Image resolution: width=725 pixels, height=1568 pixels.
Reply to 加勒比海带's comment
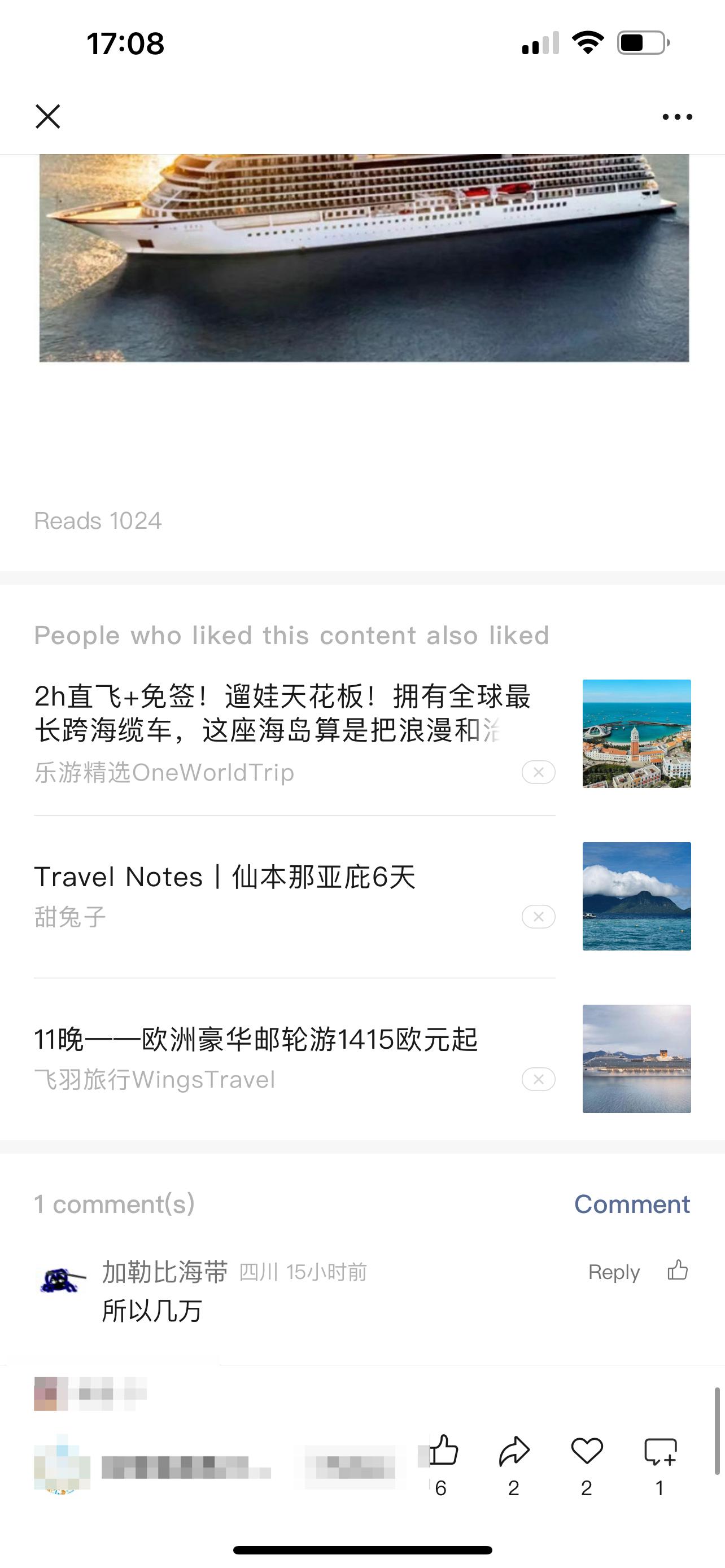[614, 1272]
